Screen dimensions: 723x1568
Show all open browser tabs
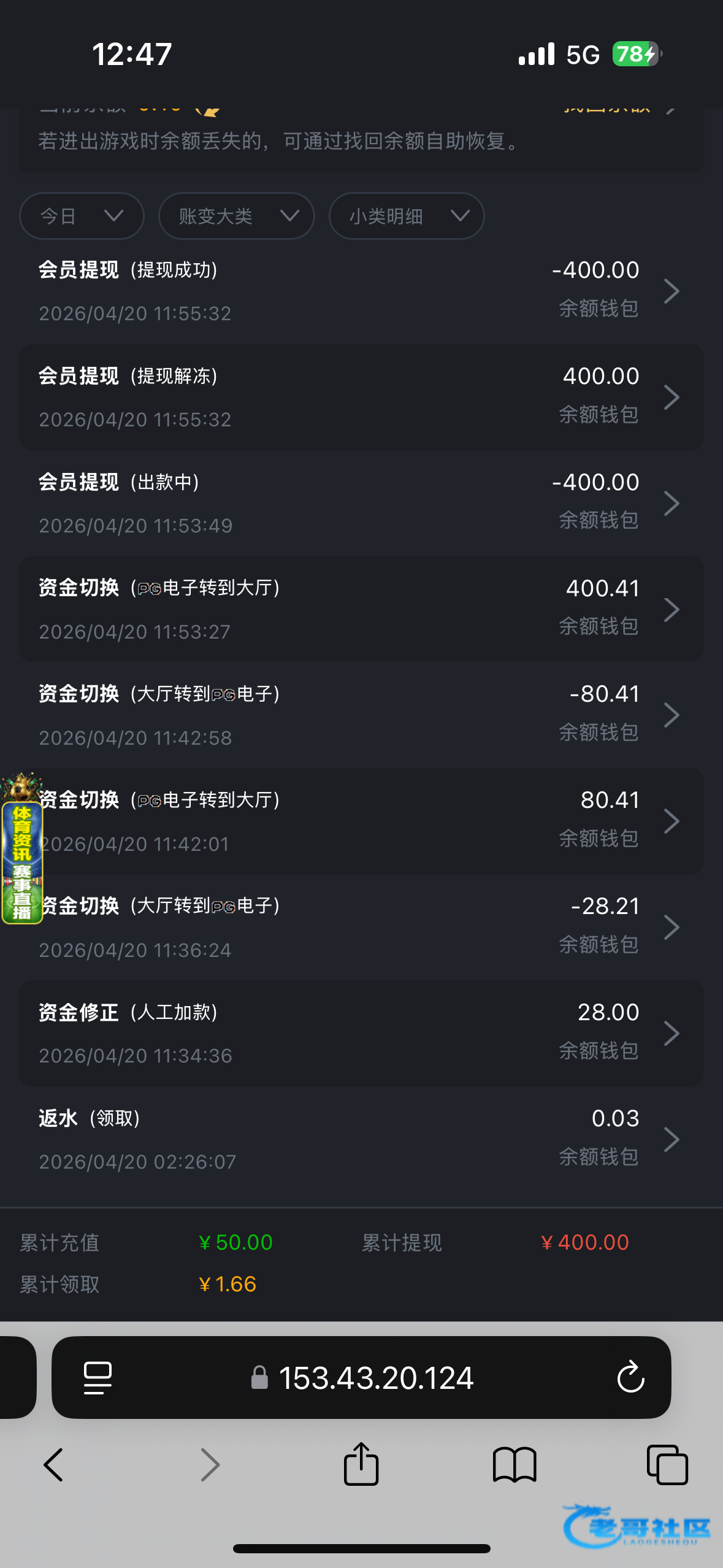pyautogui.click(x=667, y=1465)
